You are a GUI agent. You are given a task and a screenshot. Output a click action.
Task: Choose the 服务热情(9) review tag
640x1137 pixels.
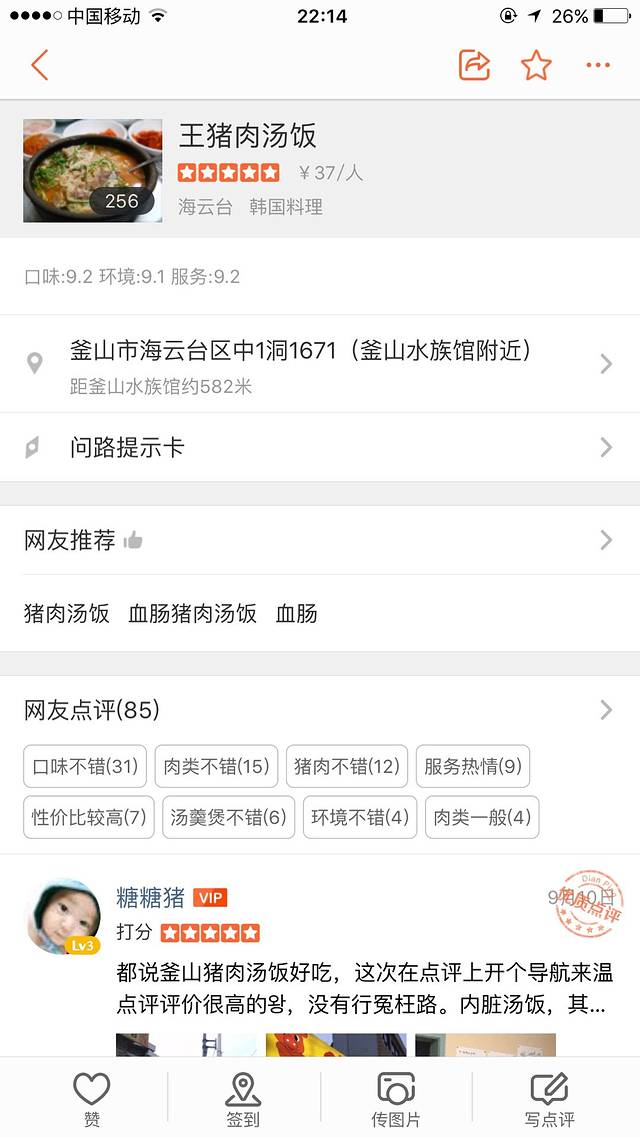point(473,767)
